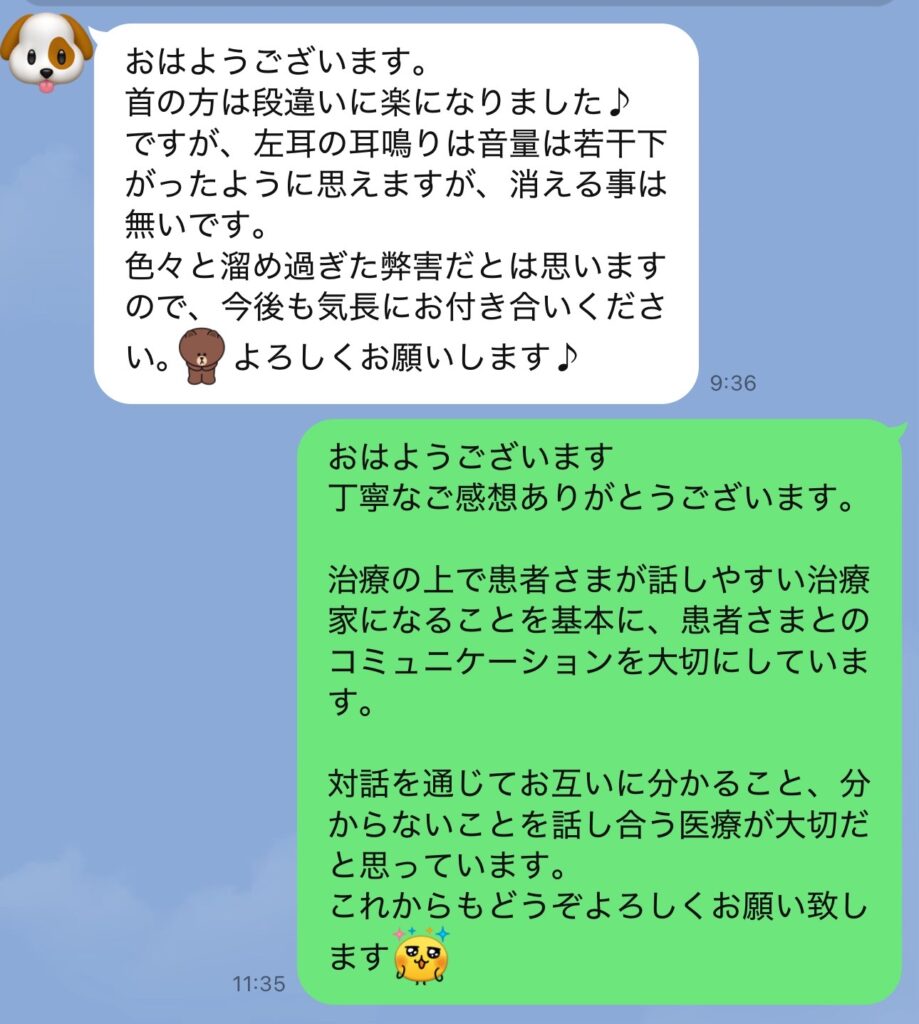Open the sender's dog avatar profile
The height and width of the screenshot is (1024, 919).
[45, 50]
